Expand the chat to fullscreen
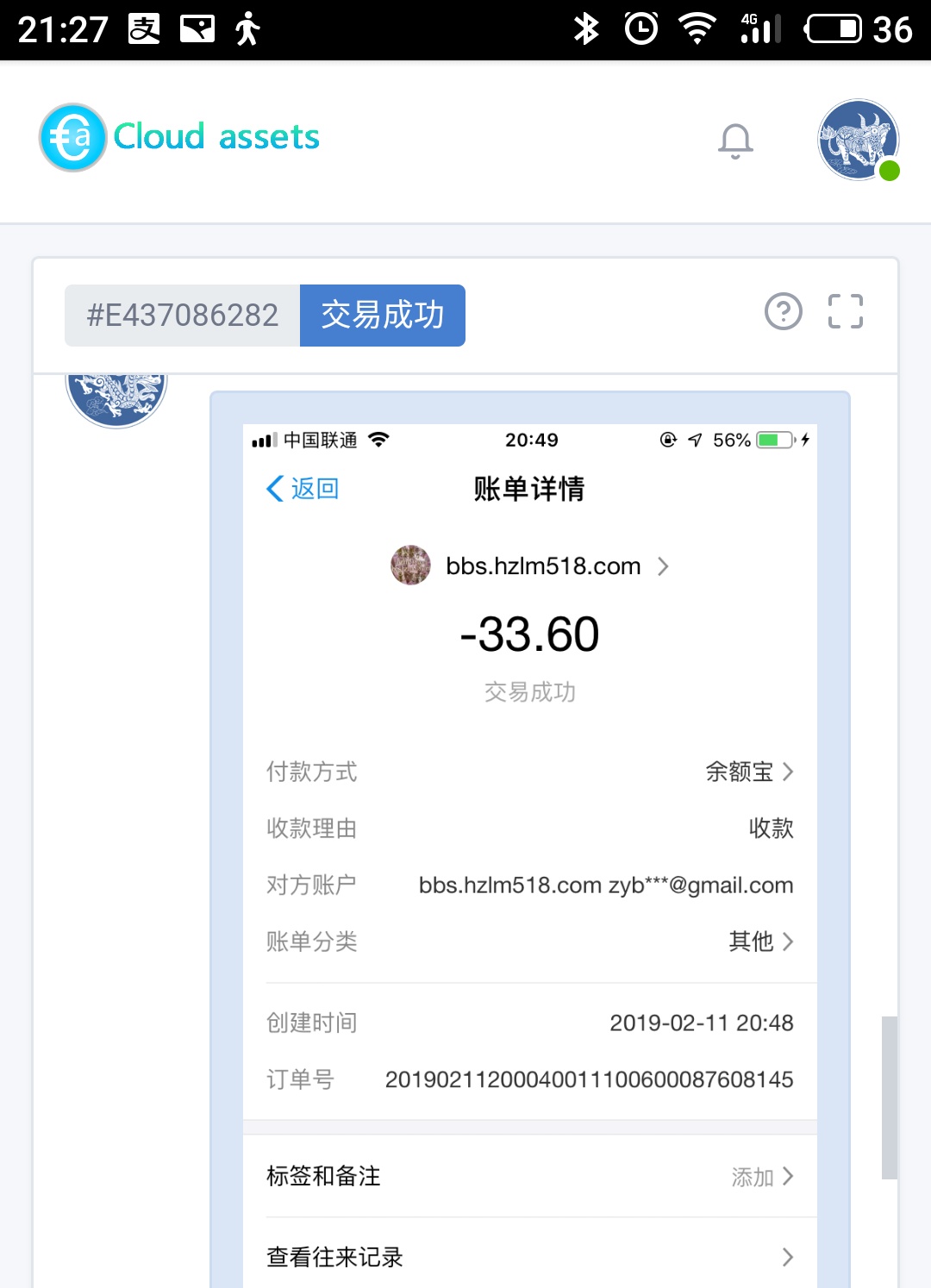 845,311
